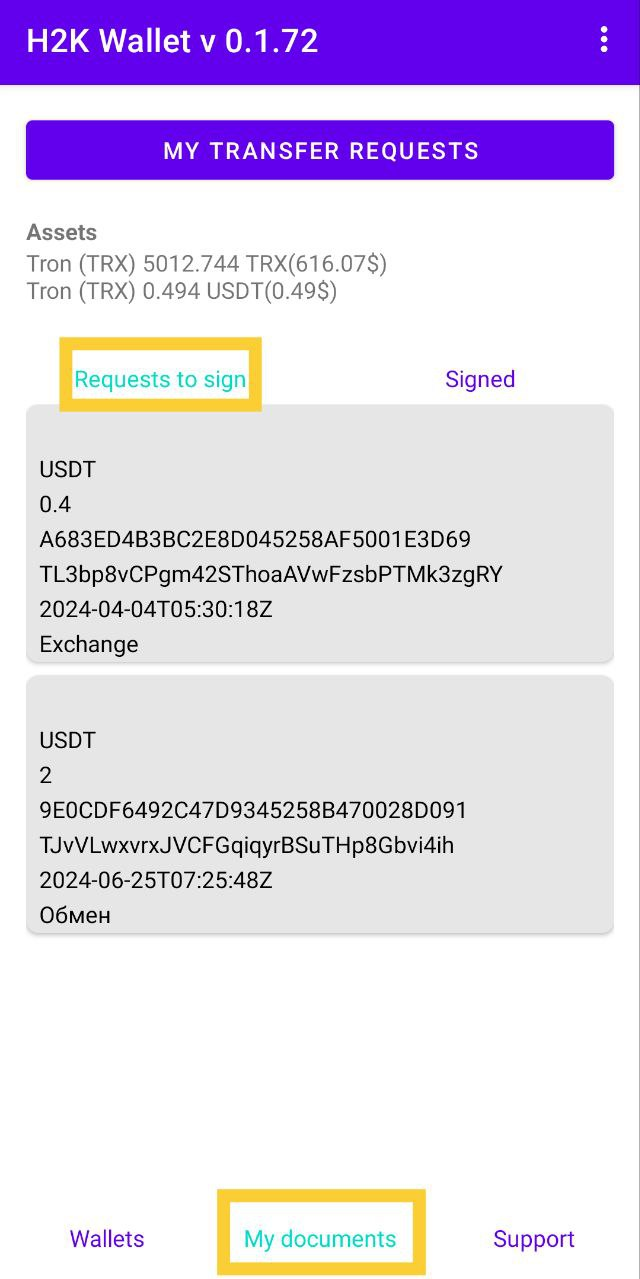Image resolution: width=640 pixels, height=1279 pixels.
Task: Open the 2 USDT Обмен request
Action: pos(320,805)
